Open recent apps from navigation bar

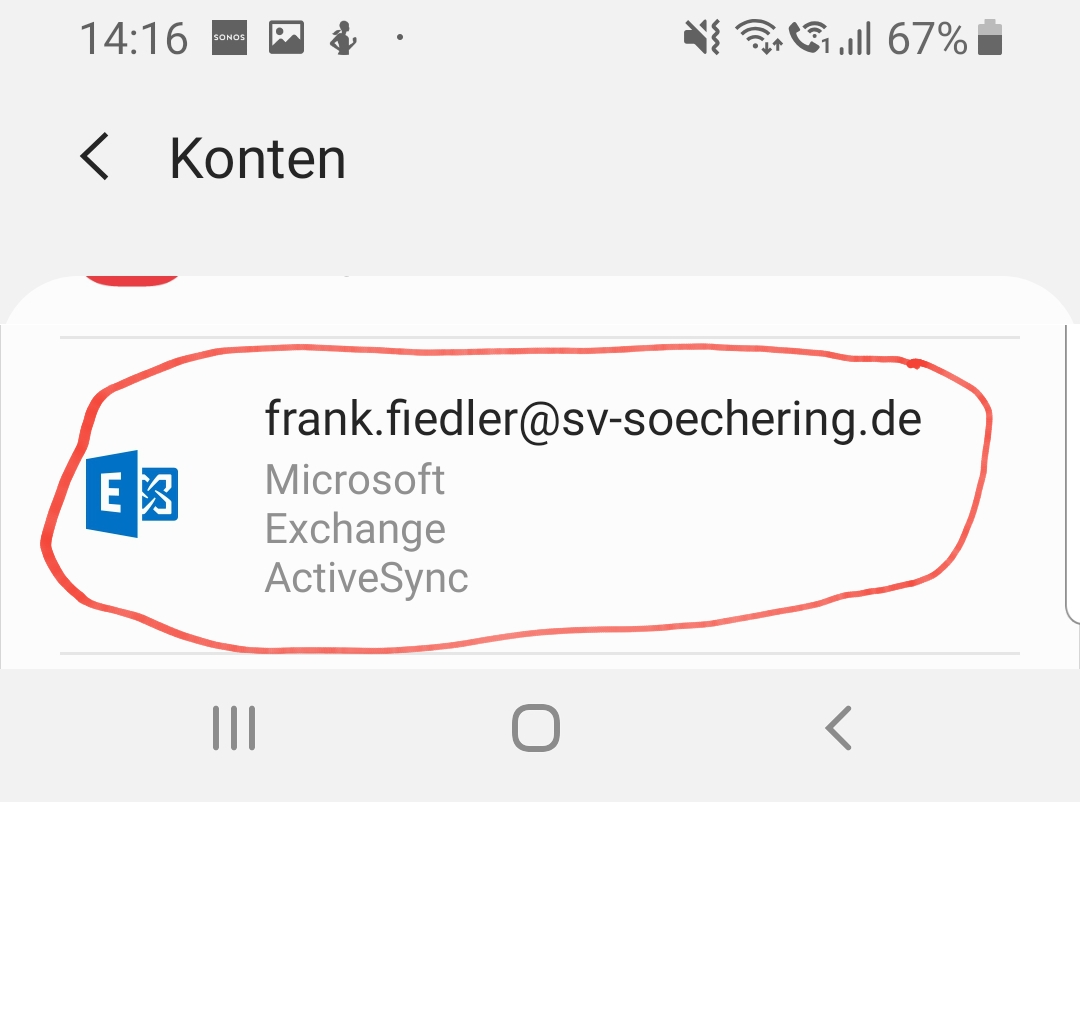pos(234,728)
